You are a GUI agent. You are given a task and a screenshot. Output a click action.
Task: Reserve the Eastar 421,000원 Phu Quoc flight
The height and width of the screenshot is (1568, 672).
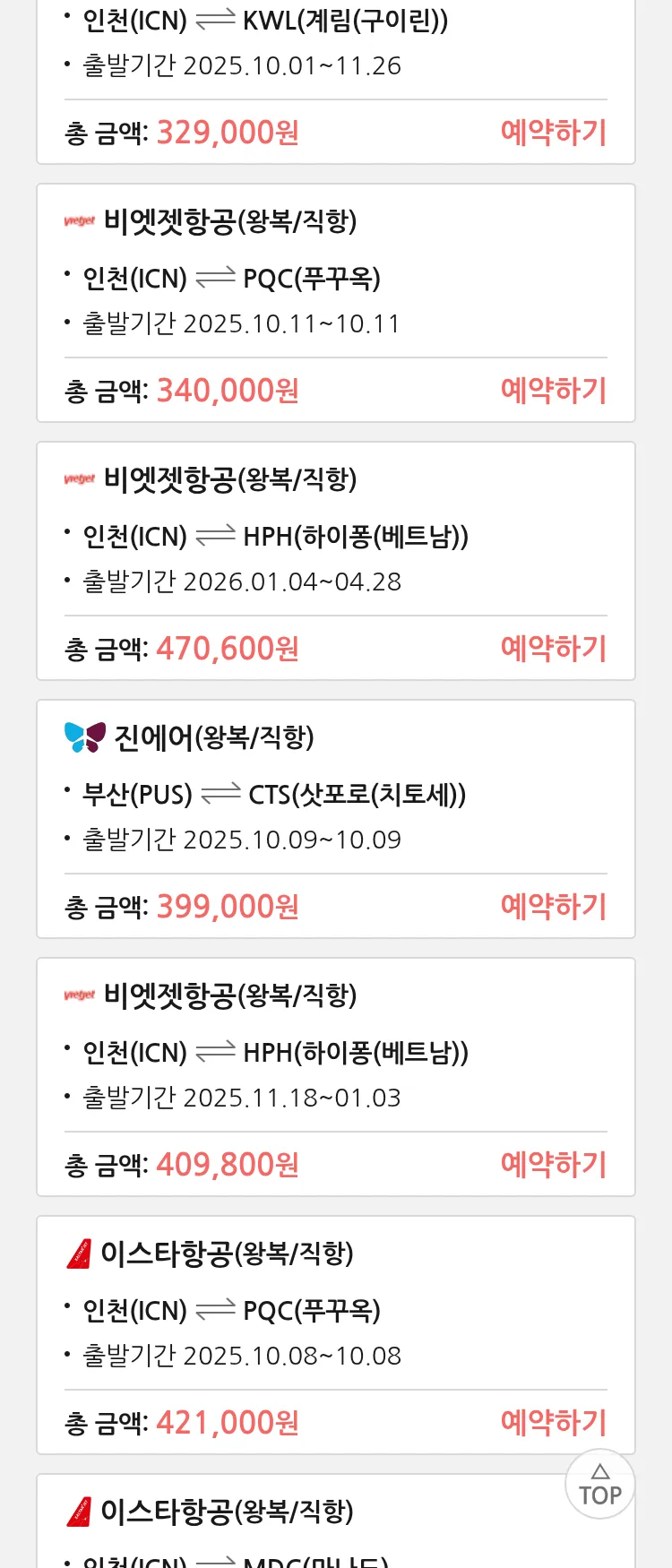[x=553, y=1423]
